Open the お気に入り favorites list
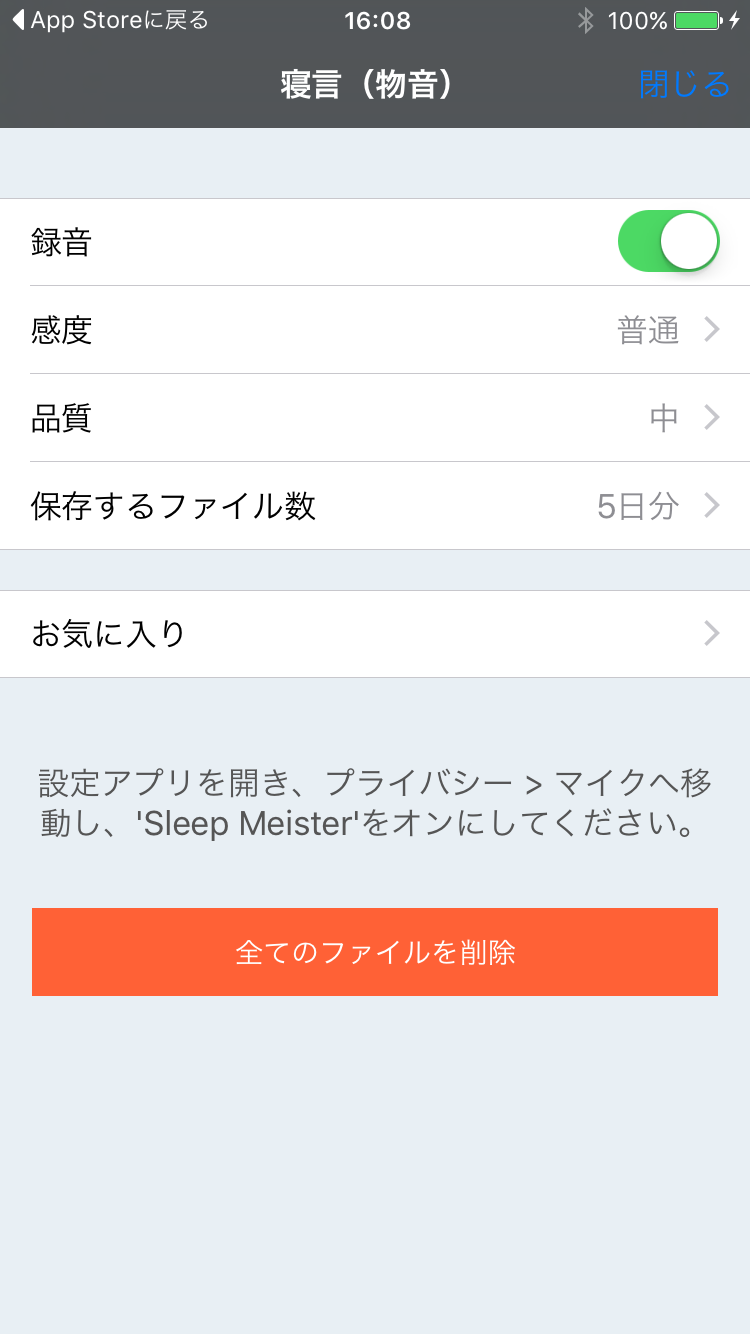This screenshot has height=1334, width=750. click(375, 634)
